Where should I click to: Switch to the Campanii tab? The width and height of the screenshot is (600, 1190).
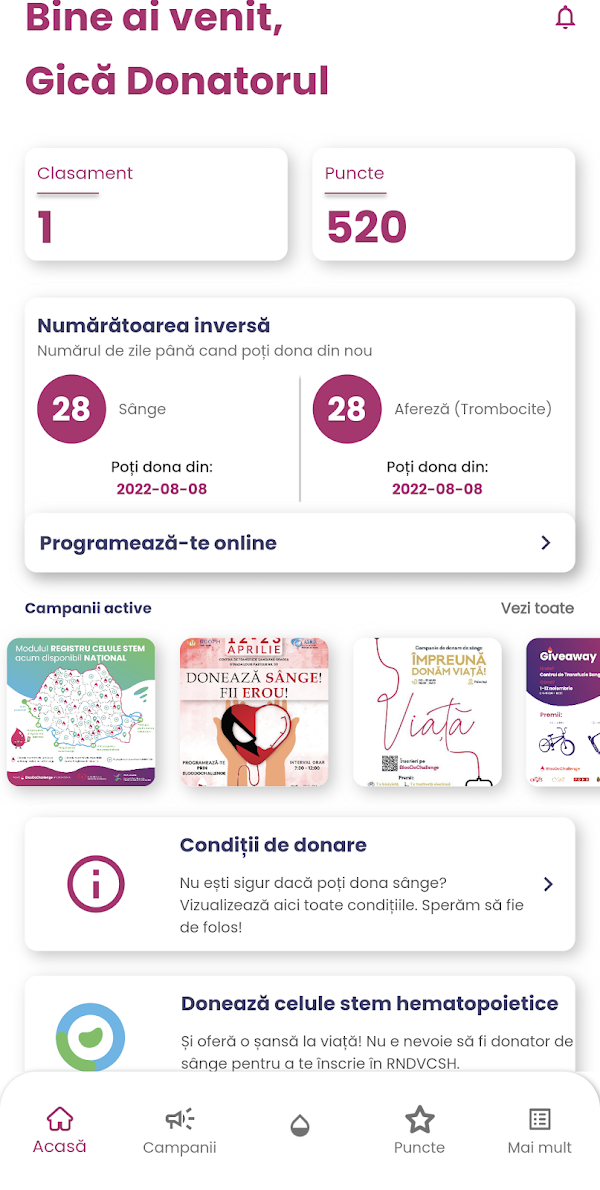(180, 1131)
